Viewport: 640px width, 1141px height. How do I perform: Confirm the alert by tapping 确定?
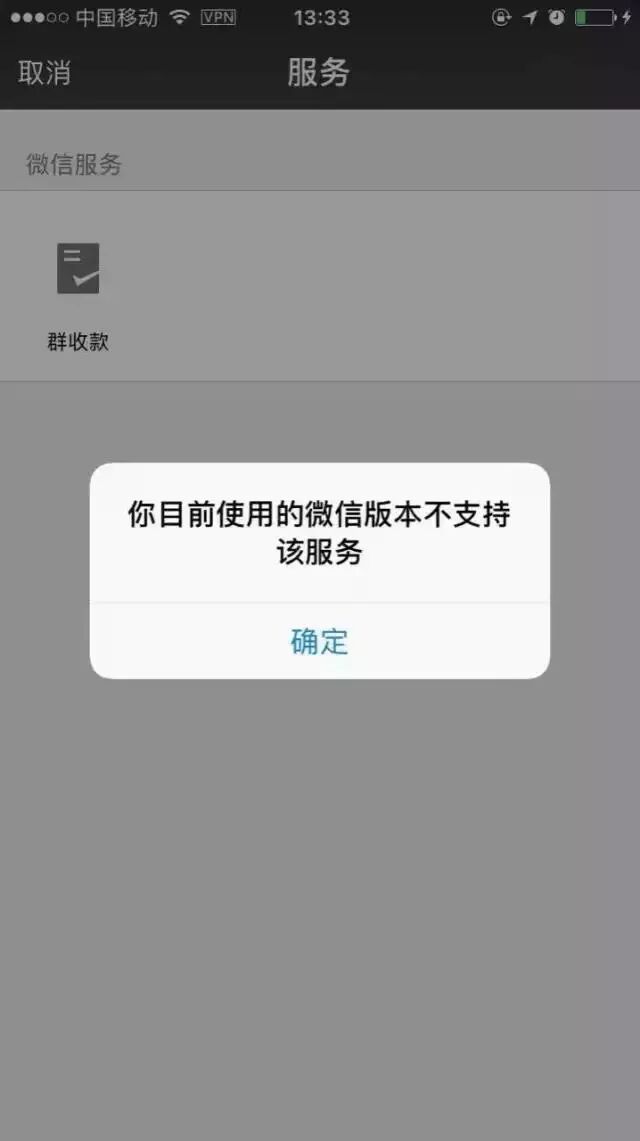pos(319,641)
